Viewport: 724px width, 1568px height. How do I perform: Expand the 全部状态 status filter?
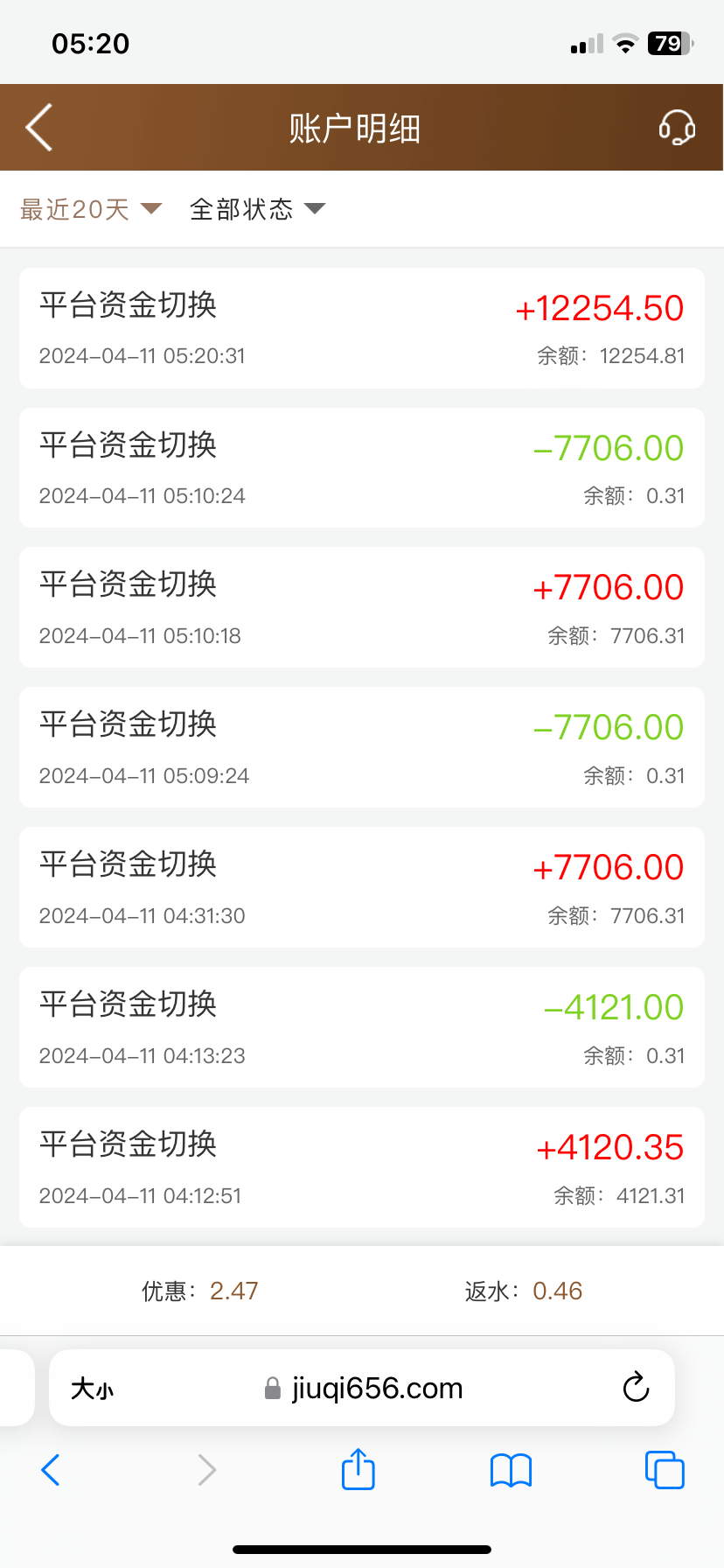257,209
